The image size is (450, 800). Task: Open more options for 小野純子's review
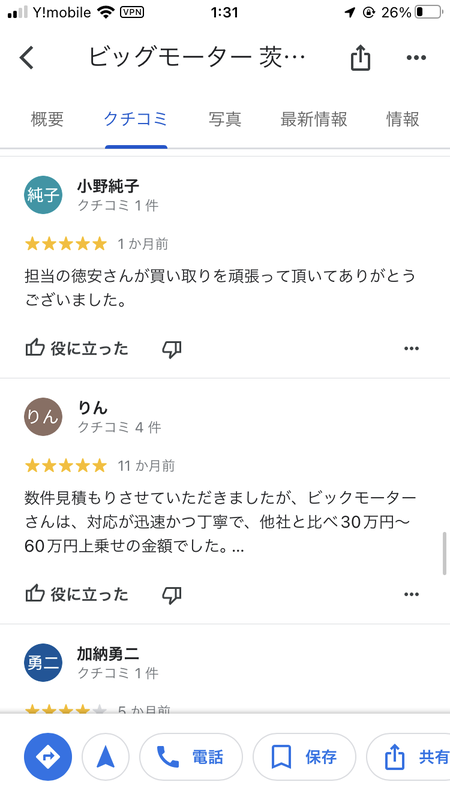[411, 348]
